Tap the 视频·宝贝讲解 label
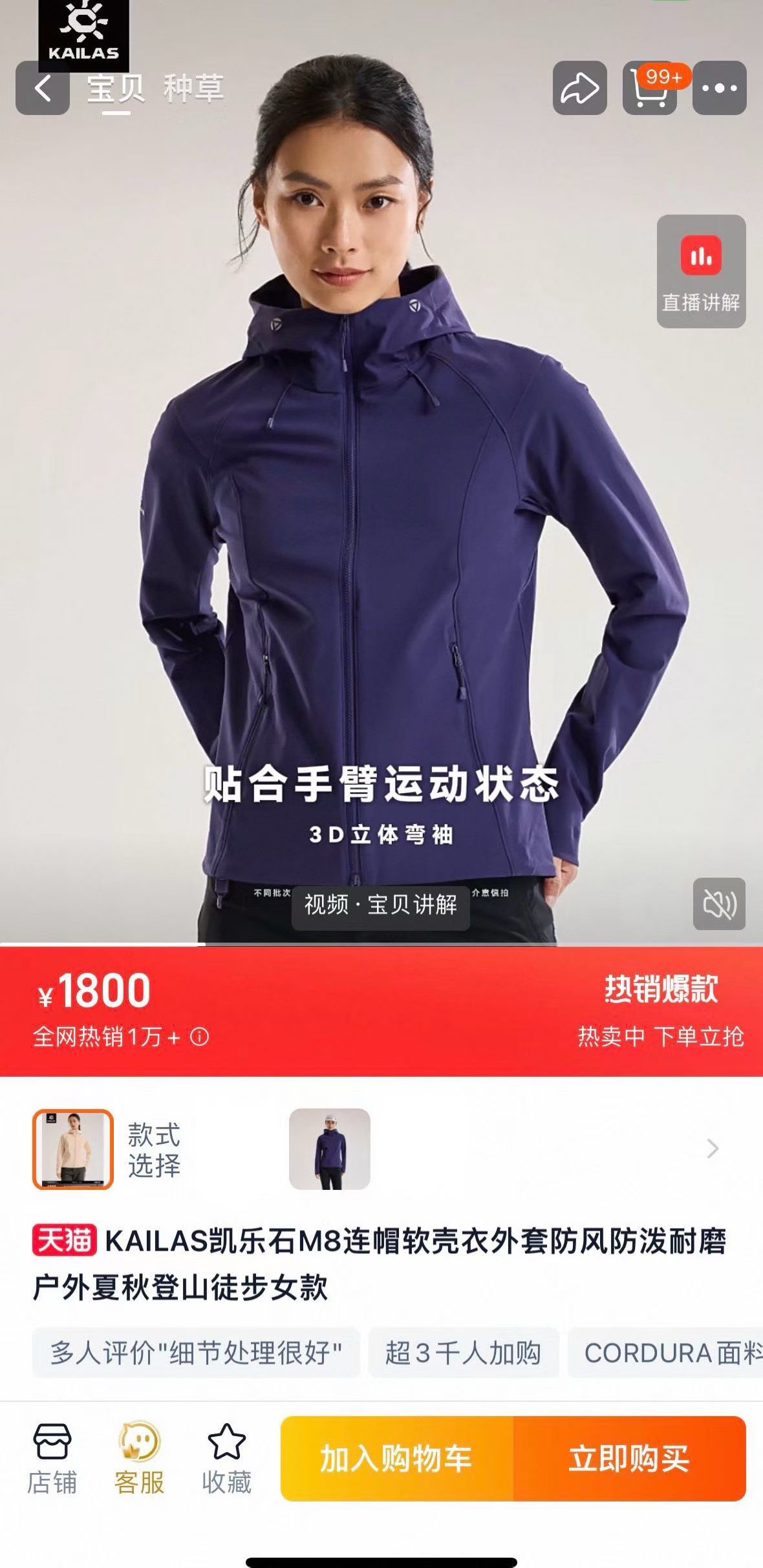This screenshot has width=763, height=1568. tap(380, 905)
